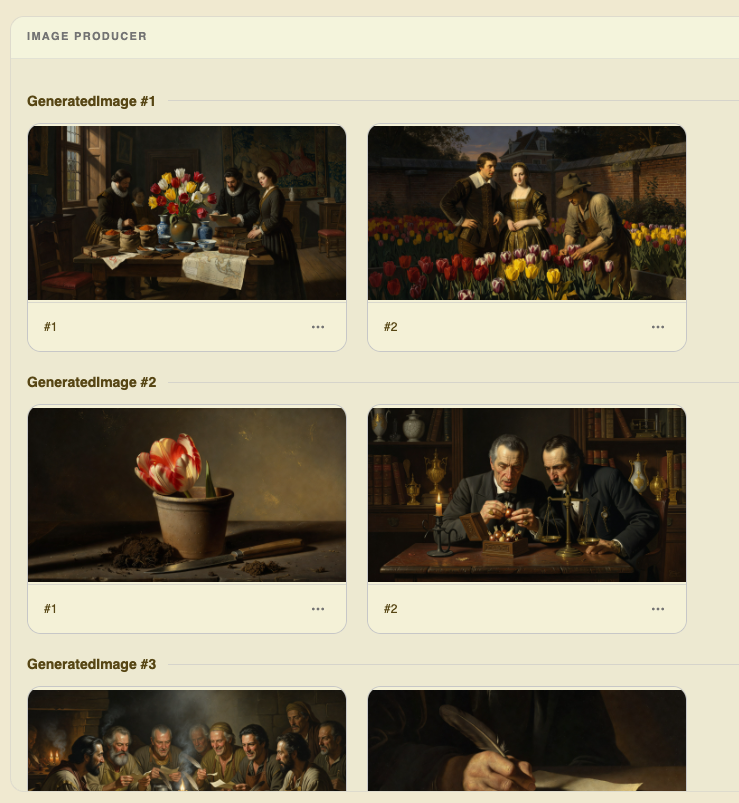Open the quill writing image under GeneratedImage #3
The image size is (739, 803).
(527, 742)
